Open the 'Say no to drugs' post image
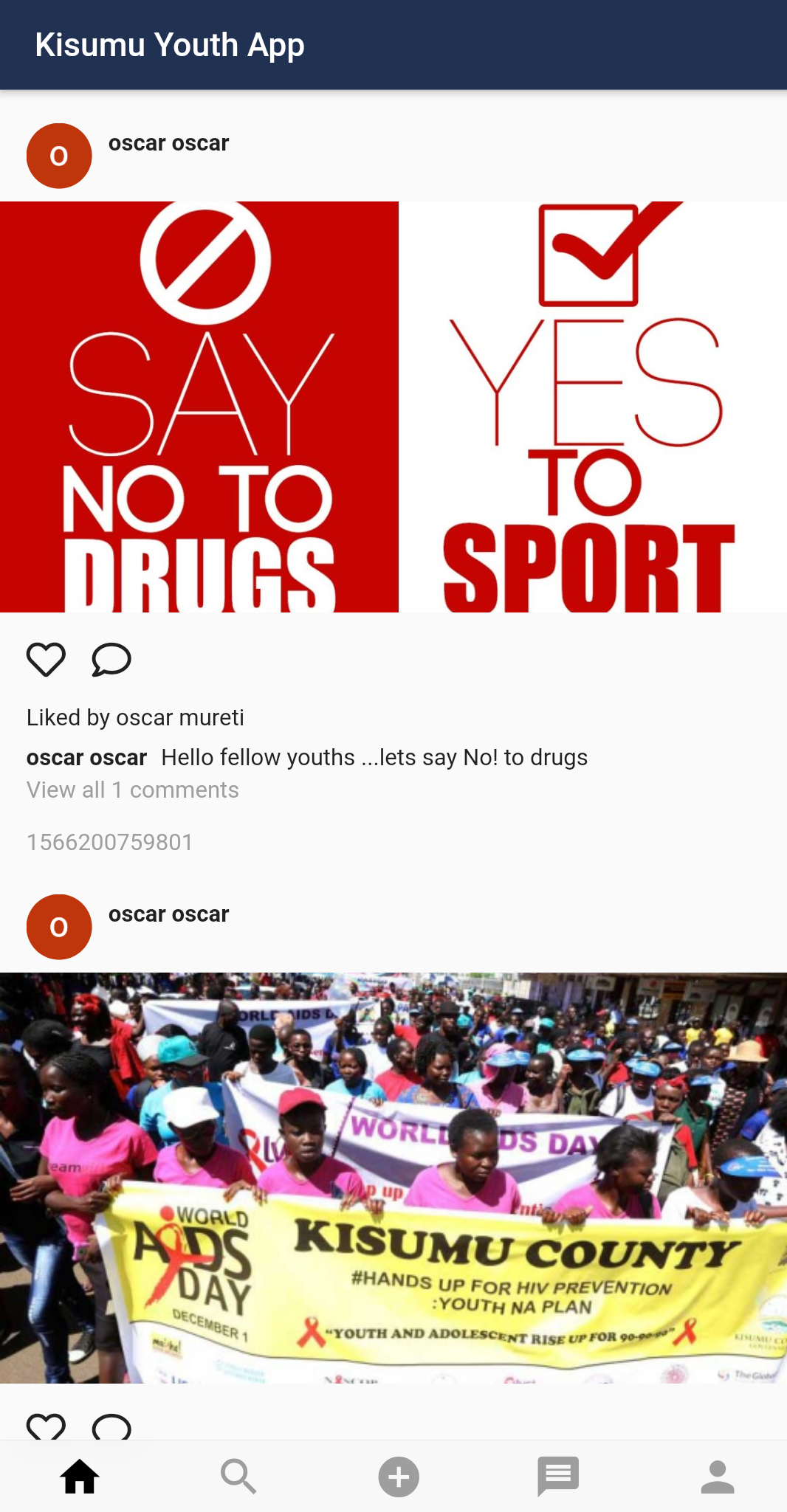 pos(393,407)
